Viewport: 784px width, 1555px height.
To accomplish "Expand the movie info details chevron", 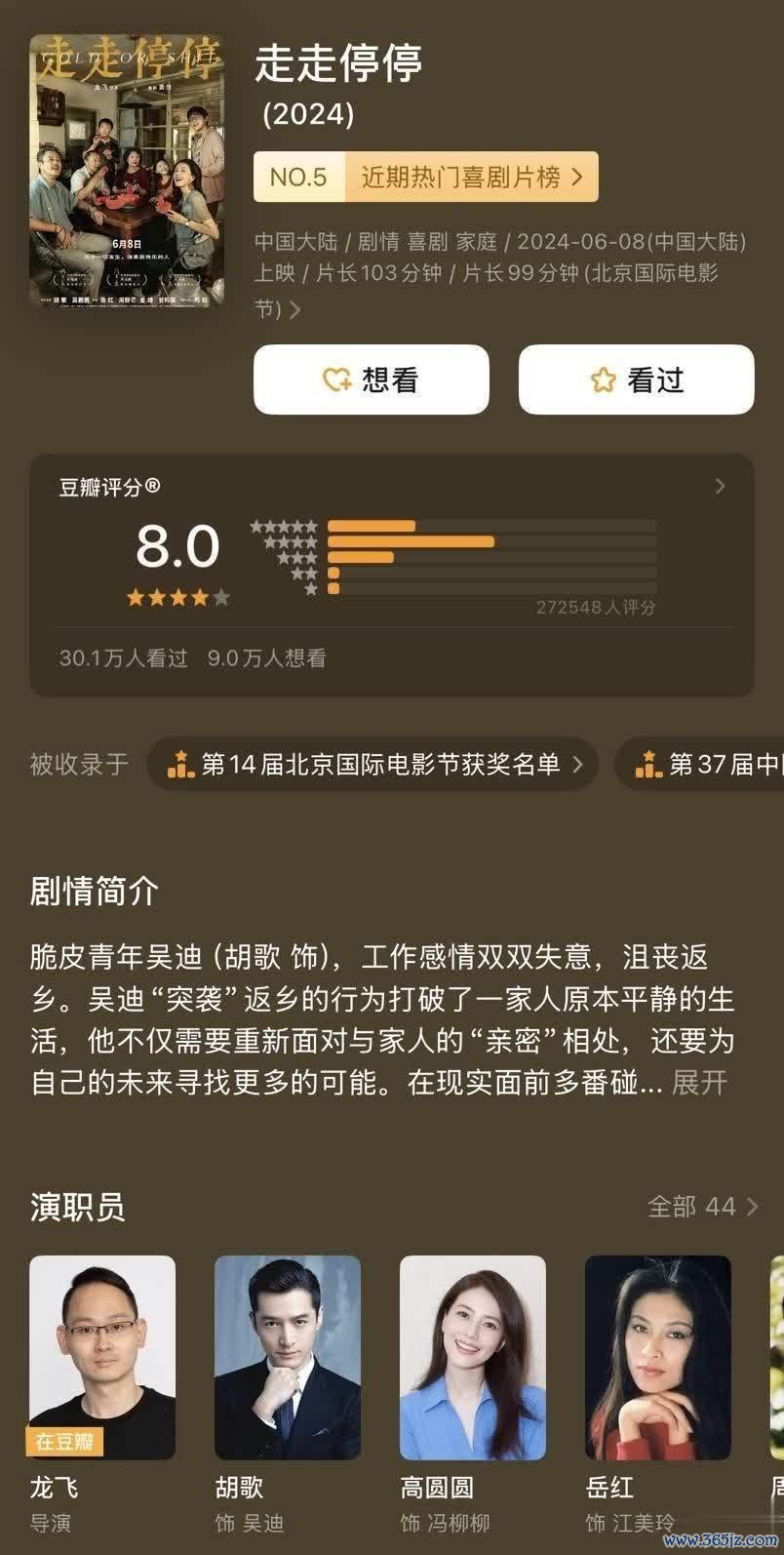I will coord(295,310).
